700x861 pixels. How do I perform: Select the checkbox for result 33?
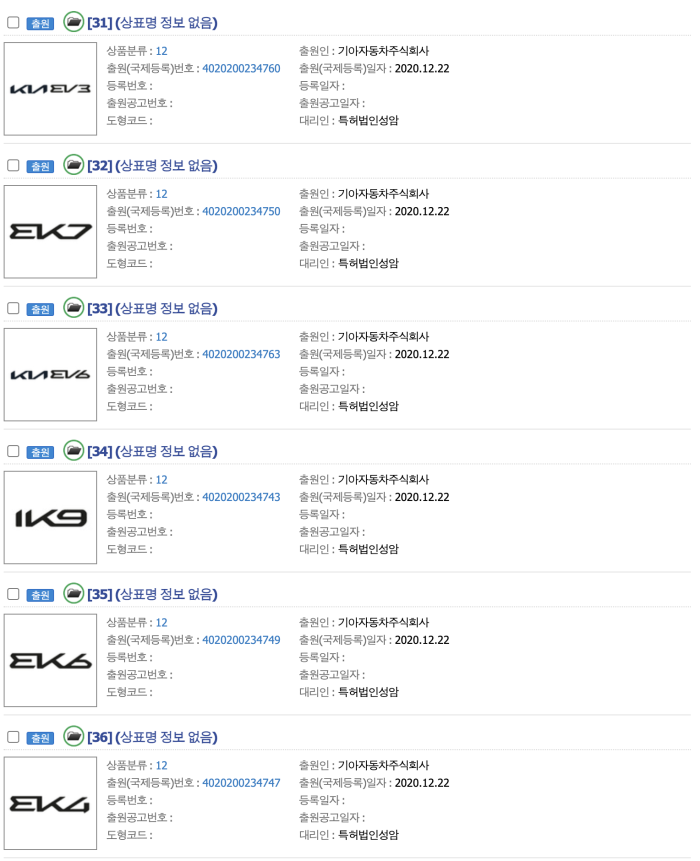pos(13,308)
